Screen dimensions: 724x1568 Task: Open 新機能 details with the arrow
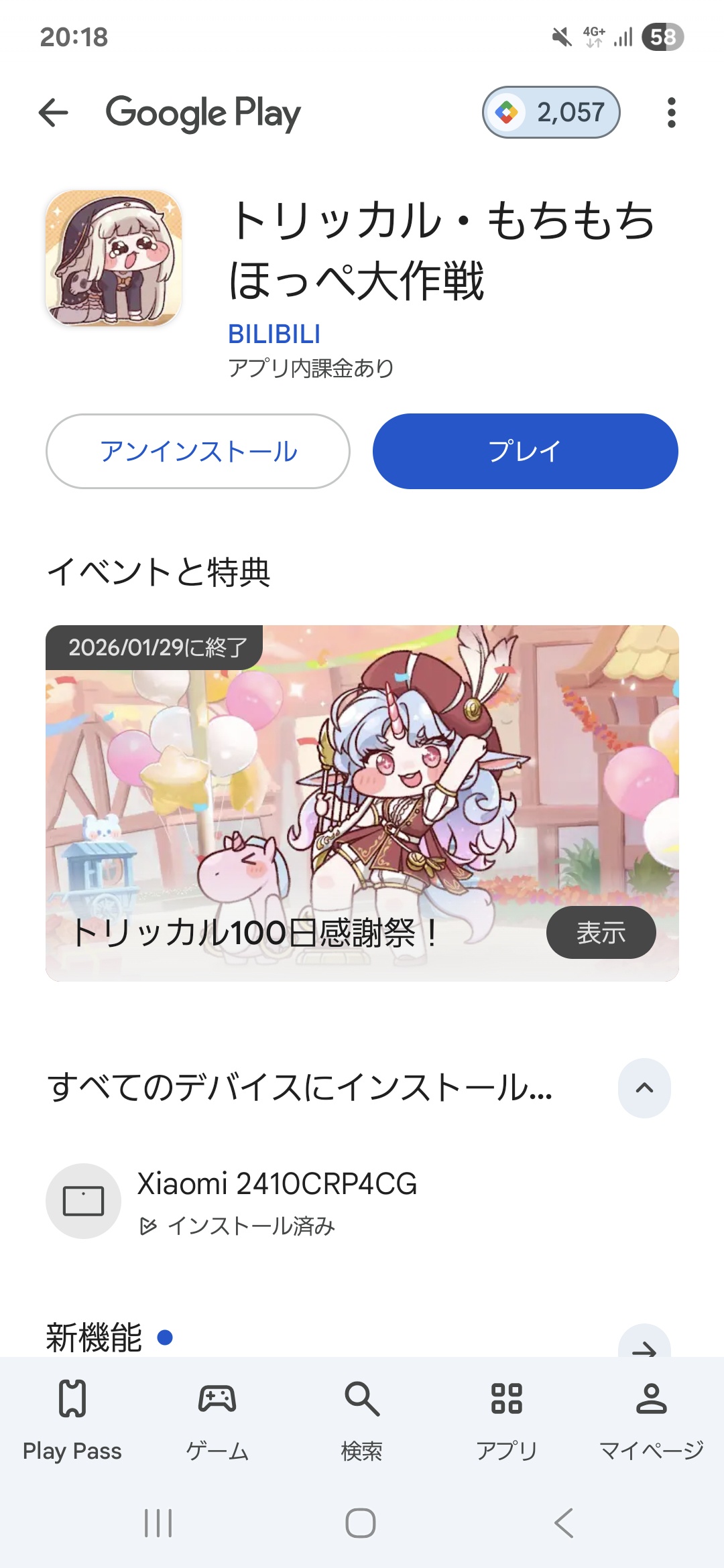(644, 1346)
